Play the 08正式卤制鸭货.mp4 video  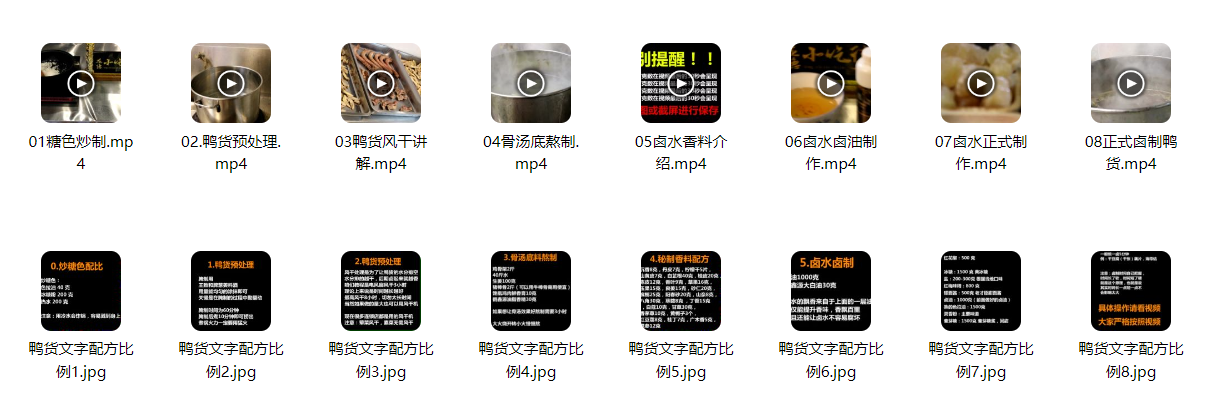pyautogui.click(x=1131, y=83)
